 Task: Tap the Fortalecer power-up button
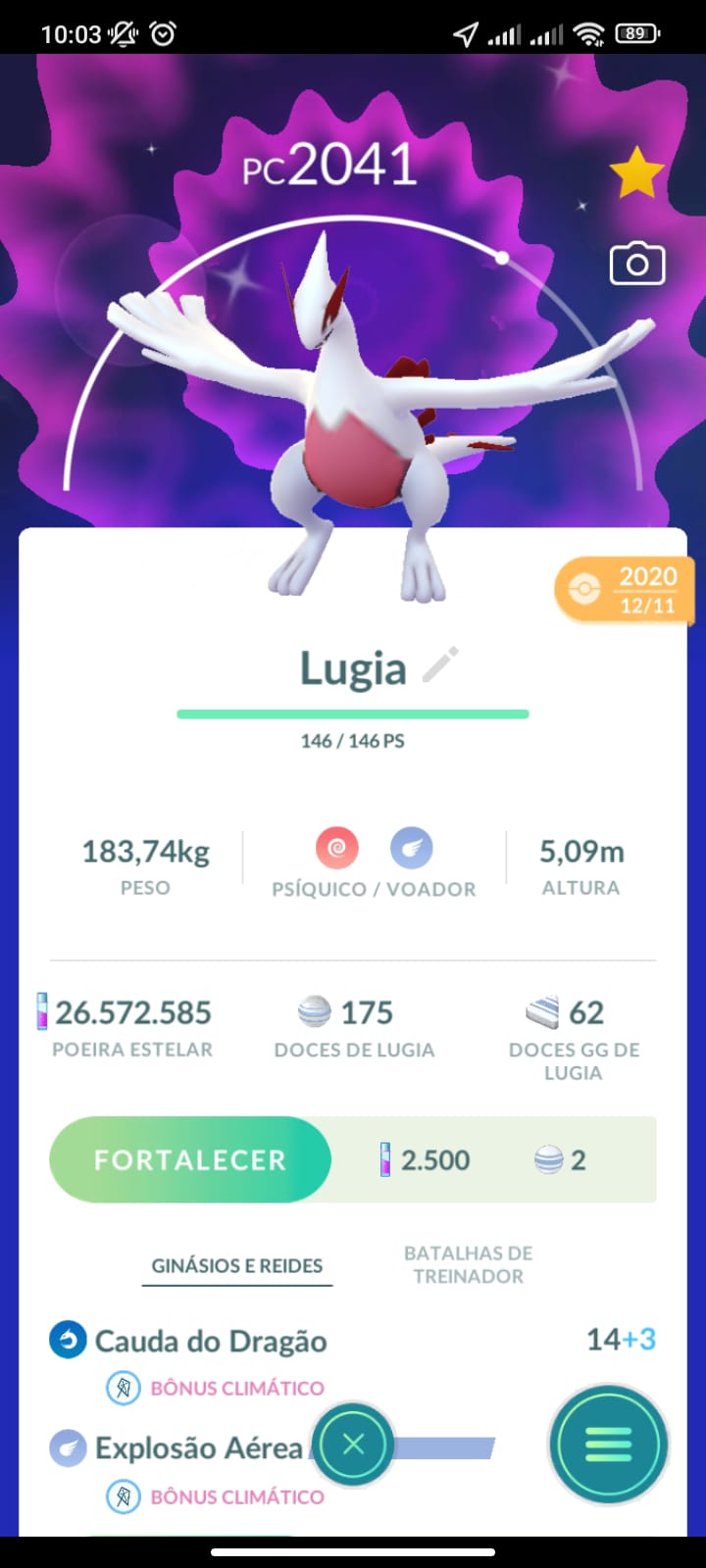click(190, 1159)
